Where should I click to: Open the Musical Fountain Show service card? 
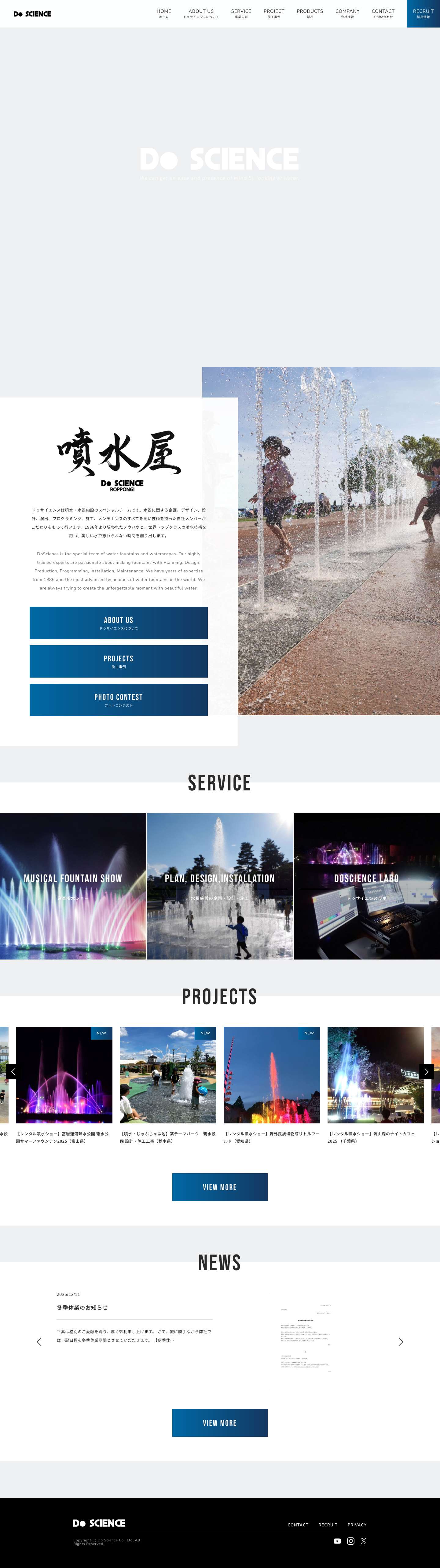[73, 886]
